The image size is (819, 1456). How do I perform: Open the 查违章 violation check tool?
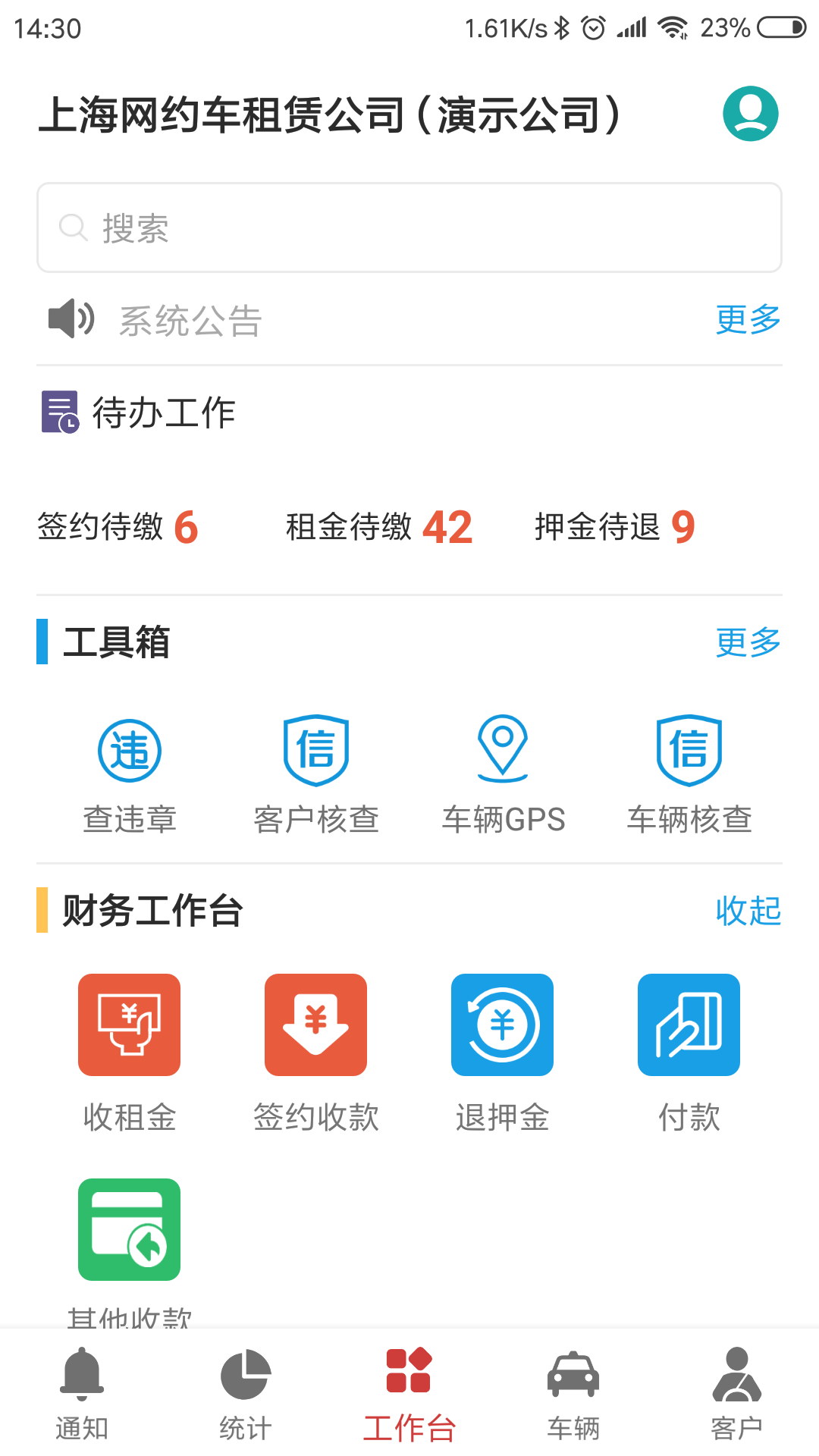point(129,773)
